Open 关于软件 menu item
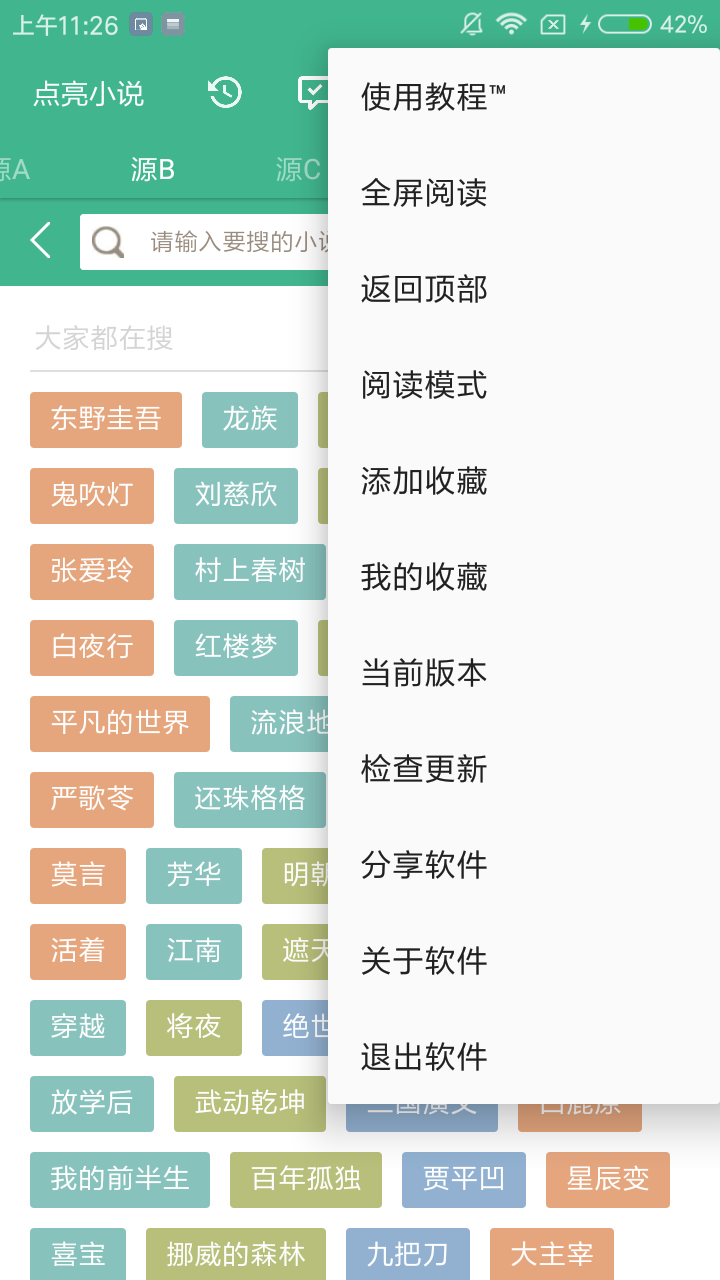 point(524,961)
